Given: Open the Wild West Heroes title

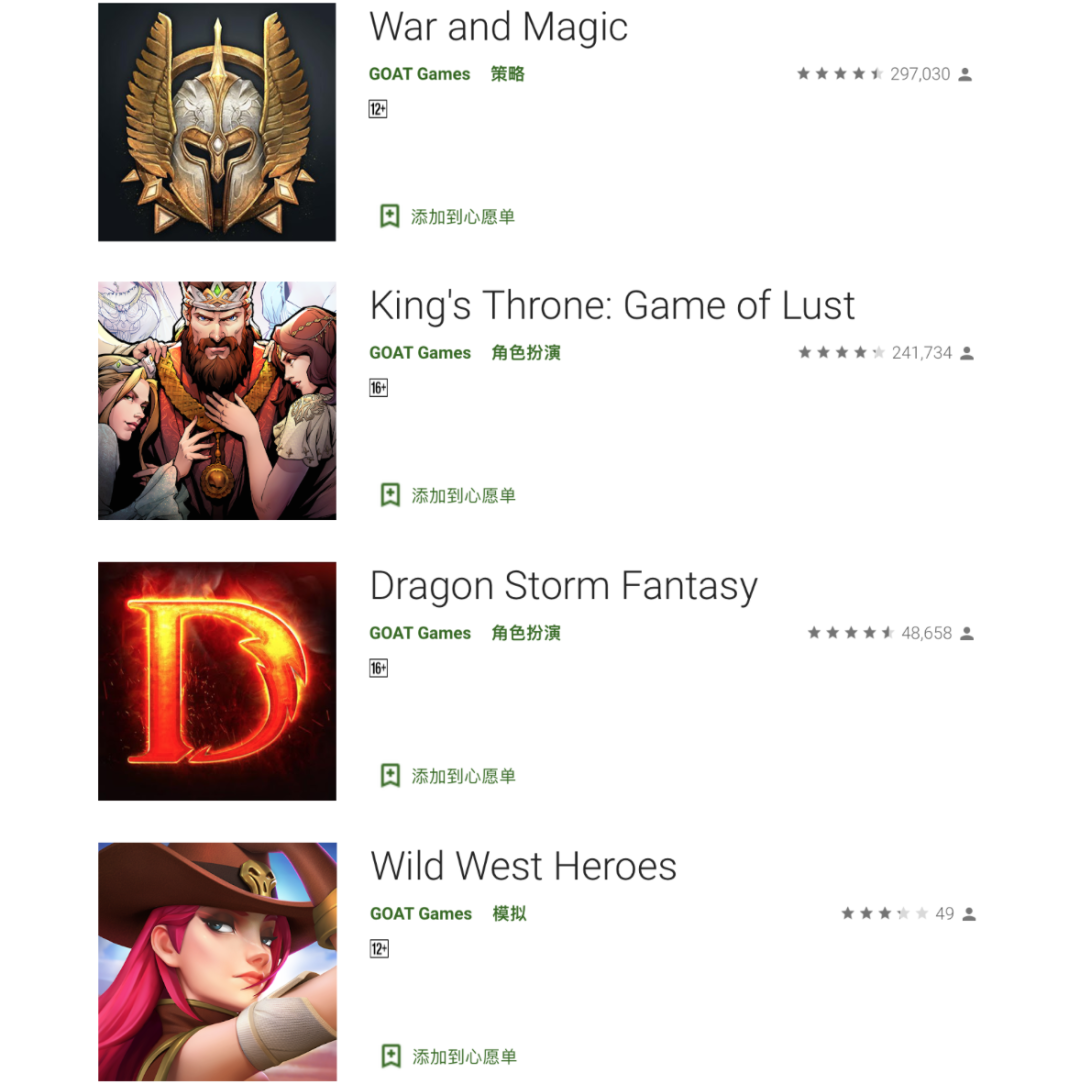Looking at the screenshot, I should [523, 866].
